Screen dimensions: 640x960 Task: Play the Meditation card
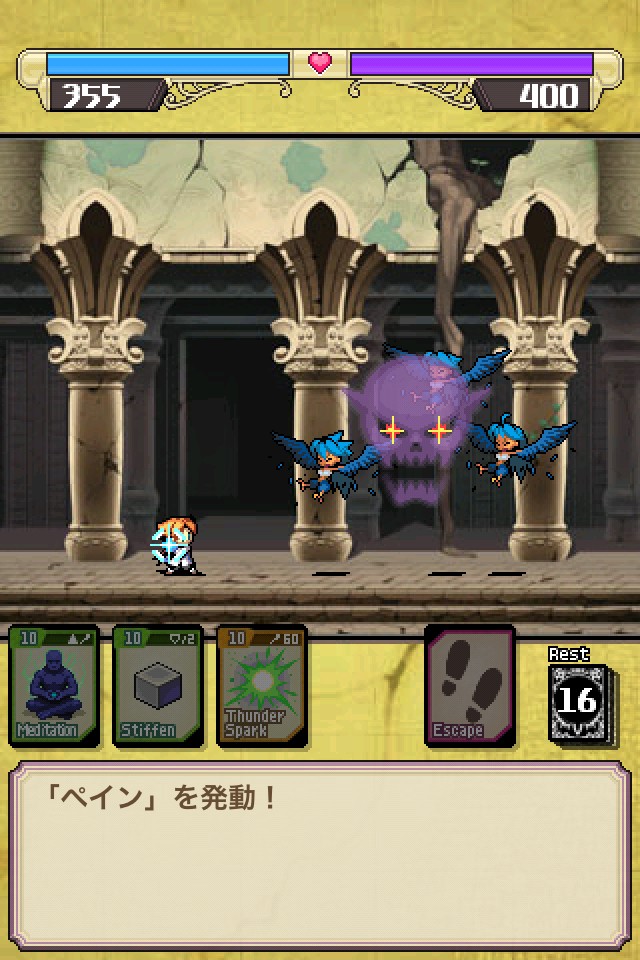[56, 687]
